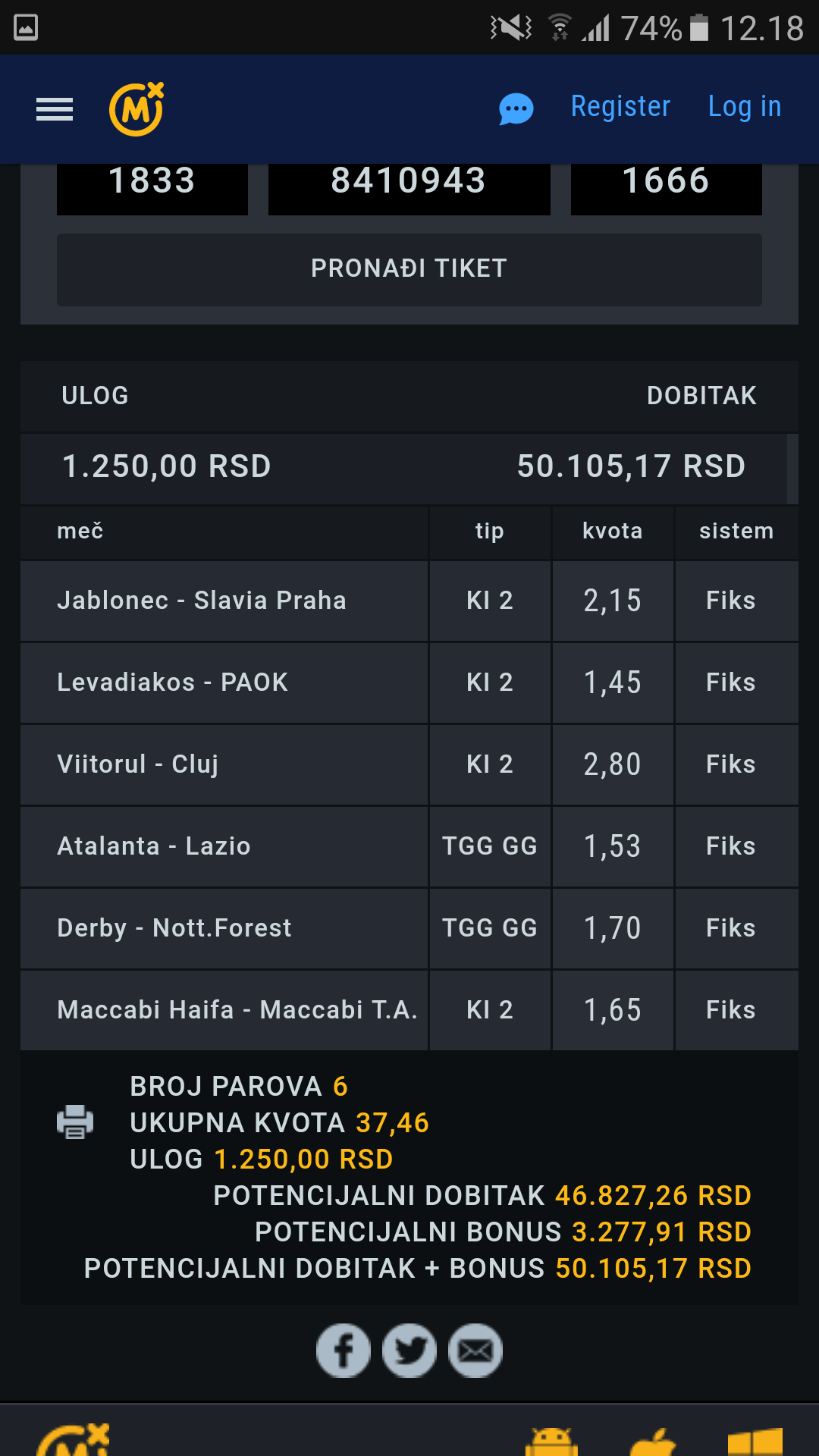Open the Mozzart logo home link
The width and height of the screenshot is (819, 1456).
(136, 109)
